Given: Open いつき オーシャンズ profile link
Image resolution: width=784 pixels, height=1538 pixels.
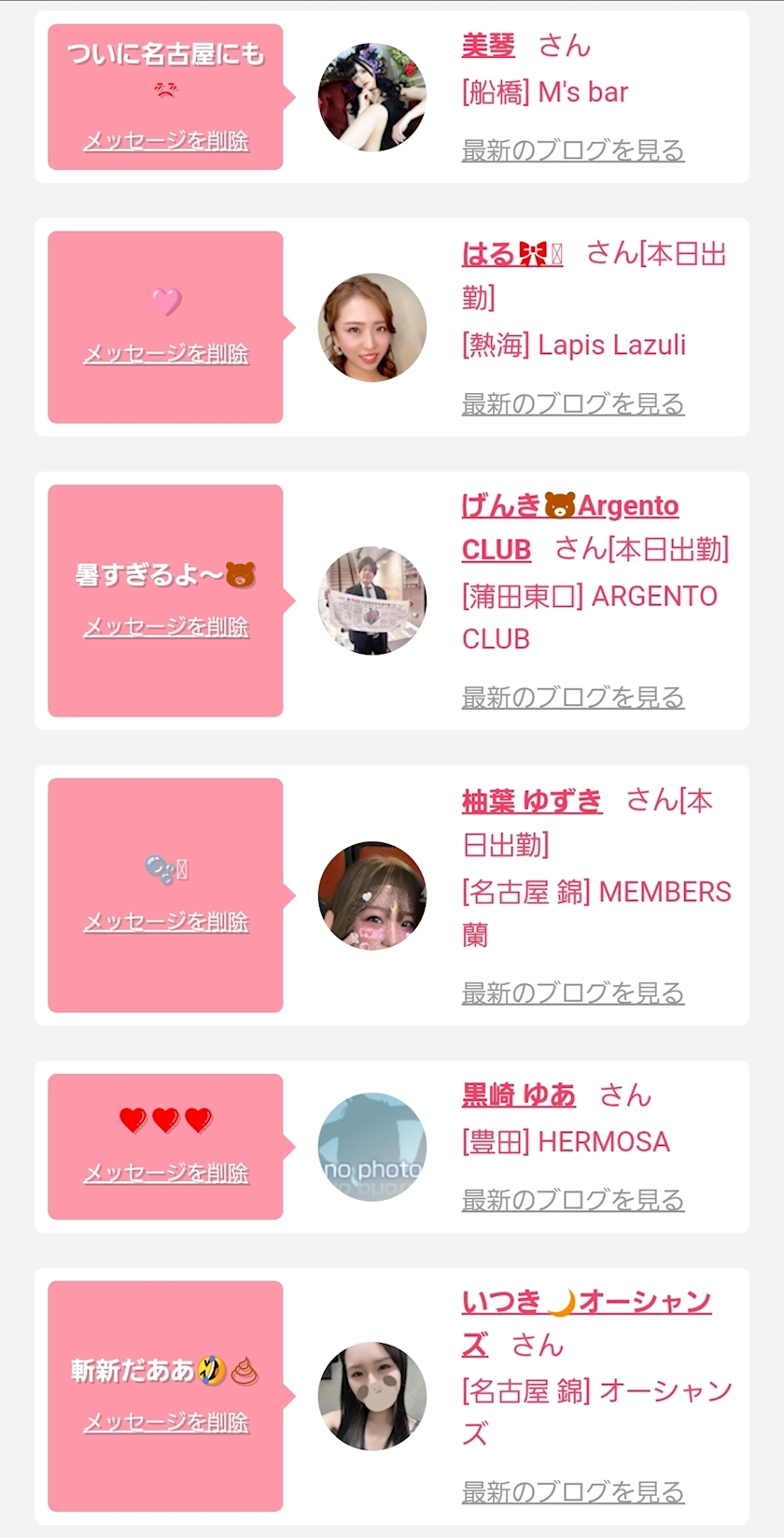Looking at the screenshot, I should pos(586,1301).
